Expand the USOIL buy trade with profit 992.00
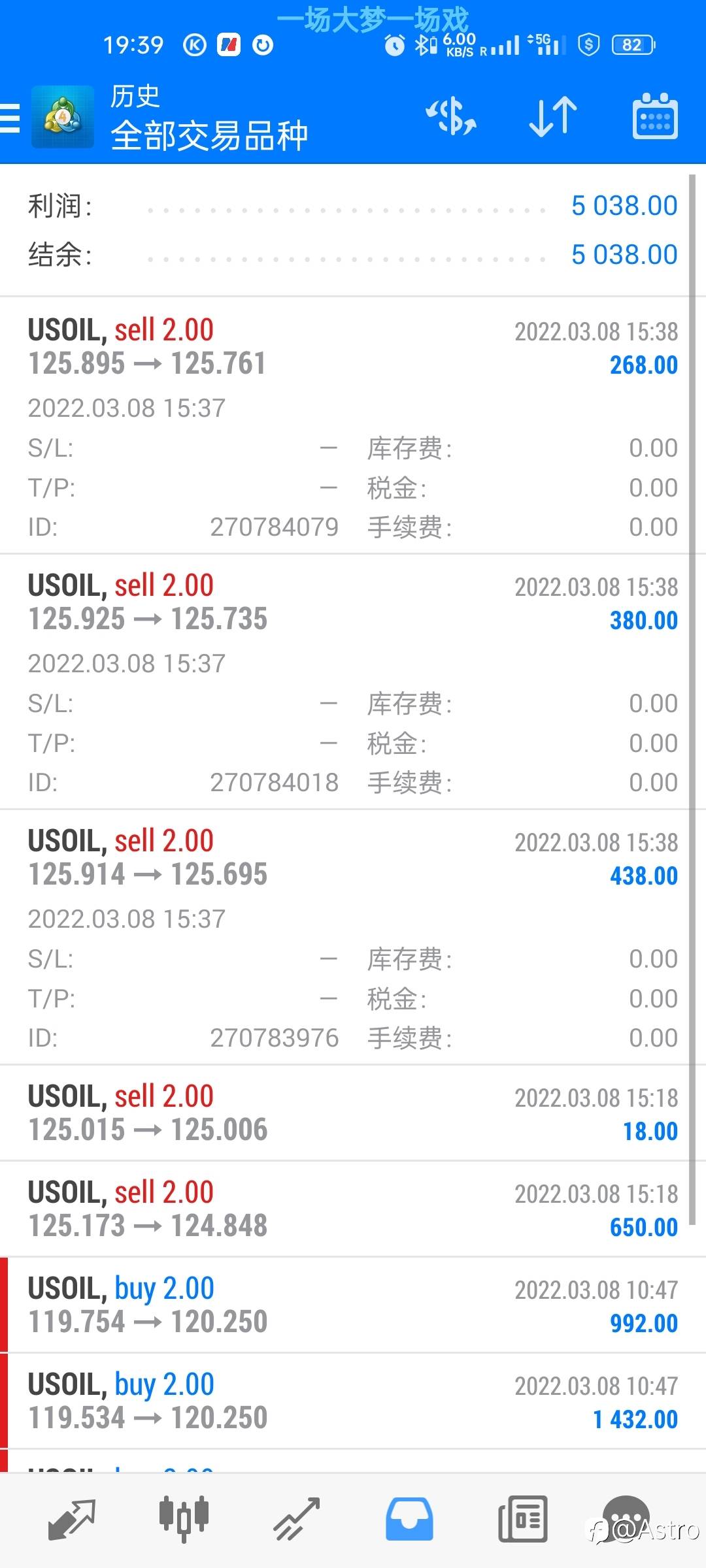The height and width of the screenshot is (1568, 706). [352, 1305]
